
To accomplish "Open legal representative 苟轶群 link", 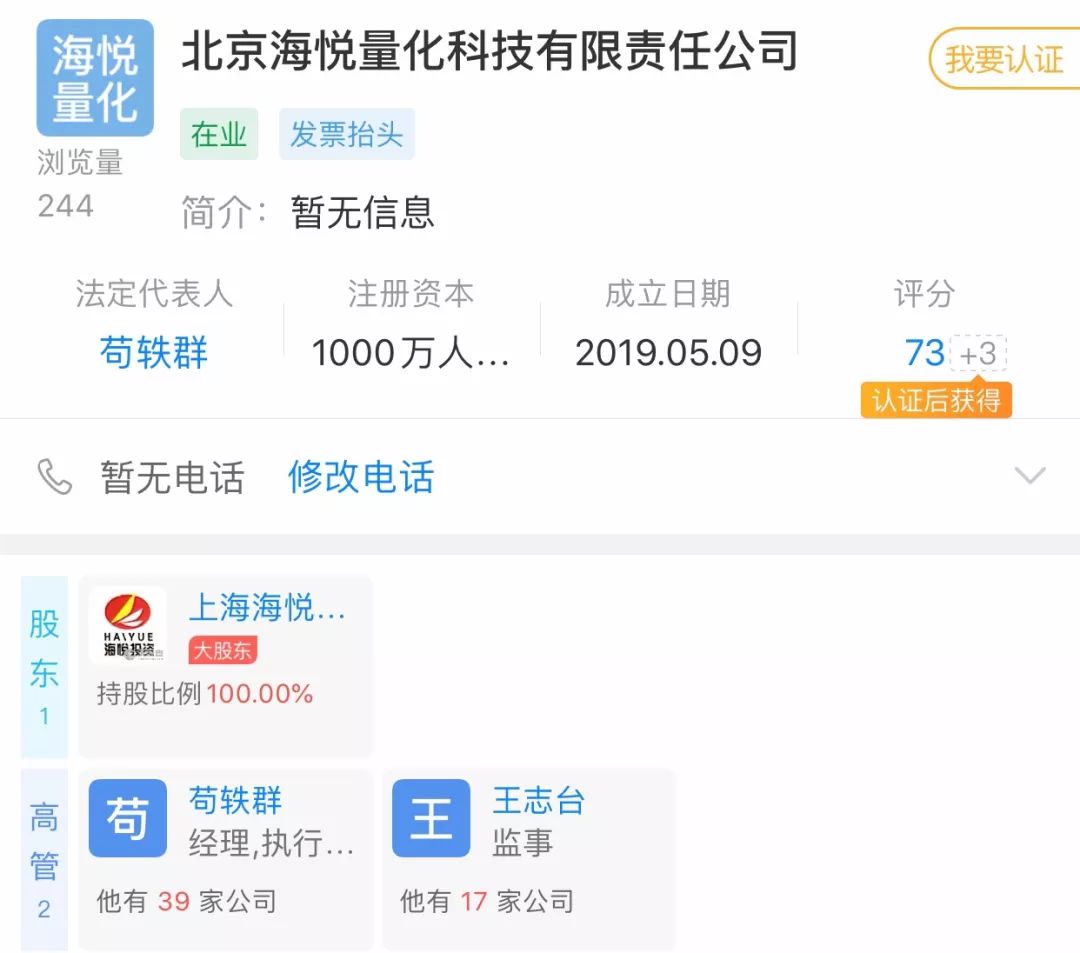I will click(x=154, y=353).
